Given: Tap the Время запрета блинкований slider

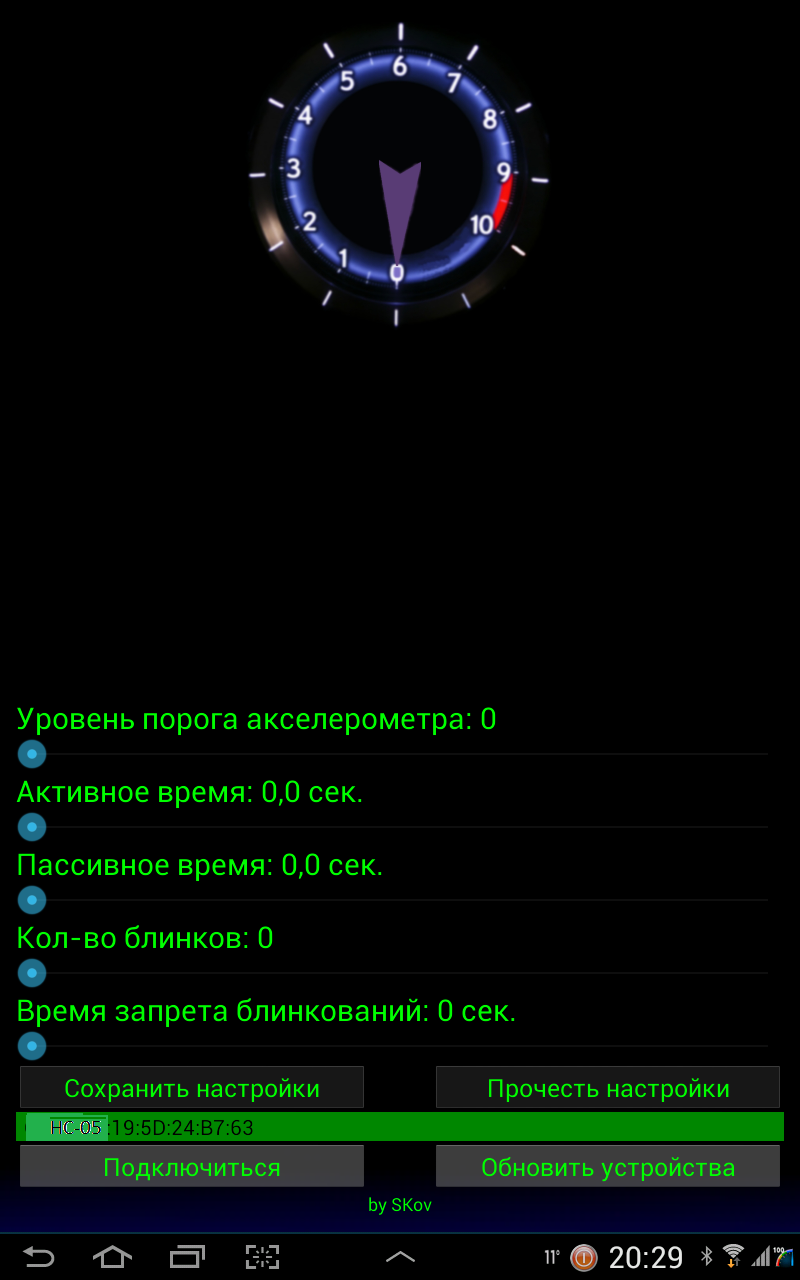Looking at the screenshot, I should pos(32,1046).
